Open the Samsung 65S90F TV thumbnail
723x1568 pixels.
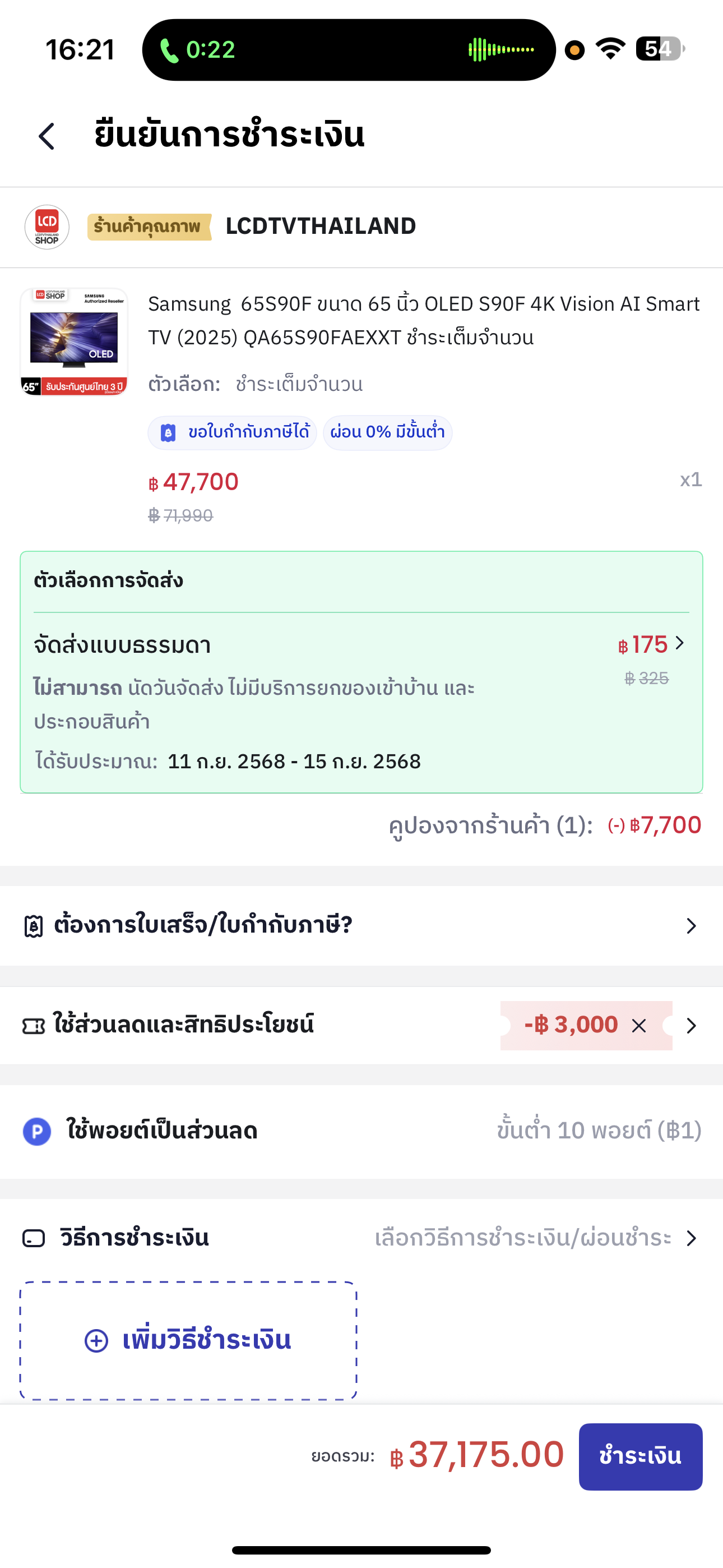[74, 342]
